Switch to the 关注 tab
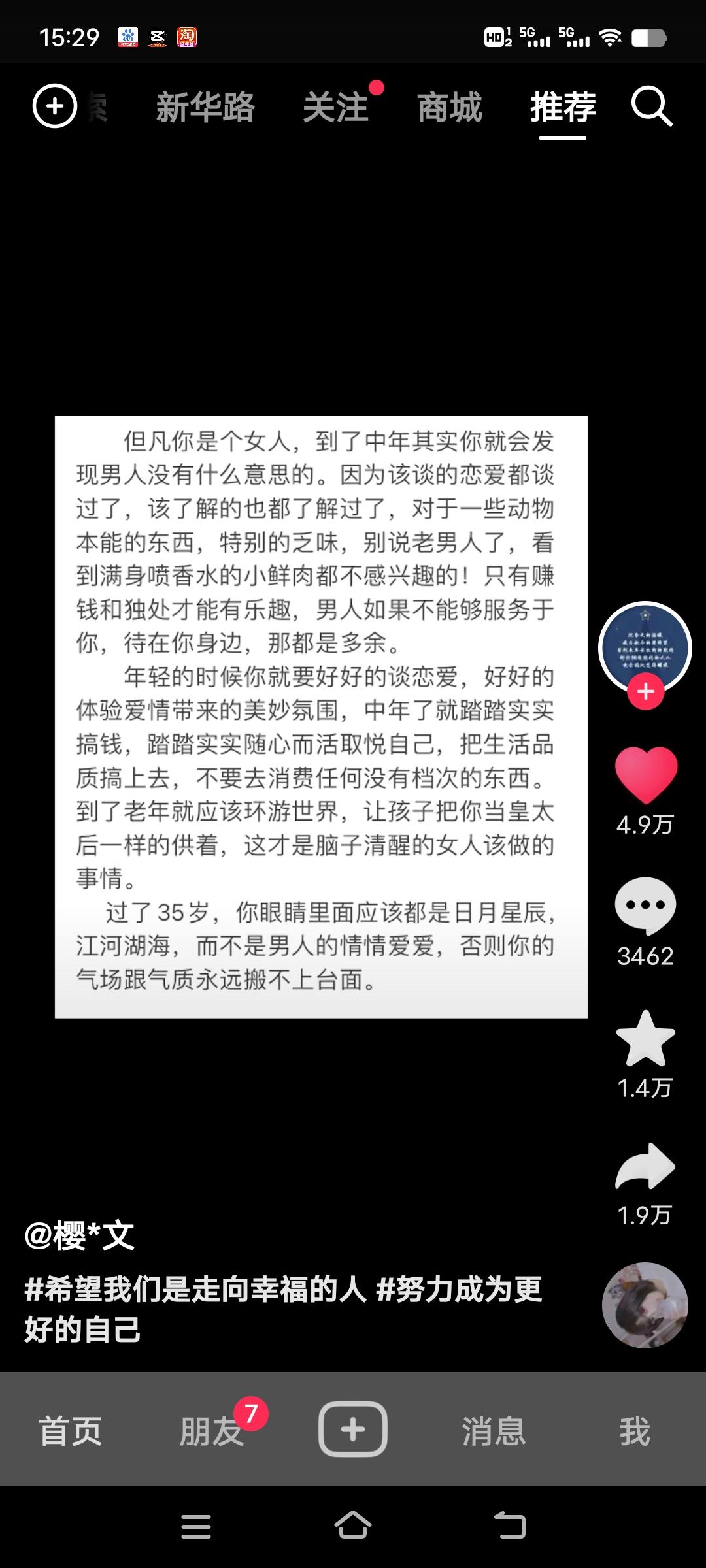The height and width of the screenshot is (1568, 706). (x=336, y=107)
